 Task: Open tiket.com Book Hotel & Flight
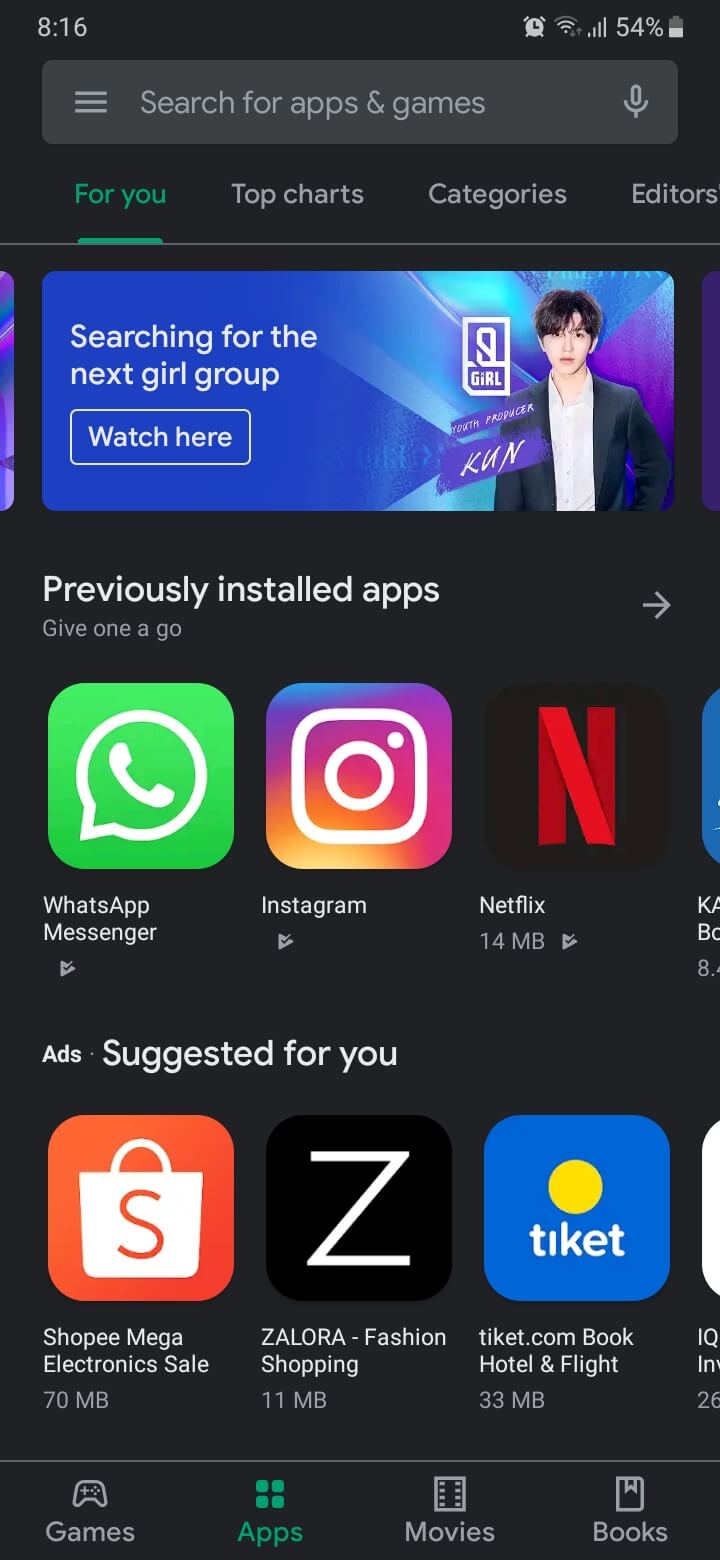(577, 1207)
